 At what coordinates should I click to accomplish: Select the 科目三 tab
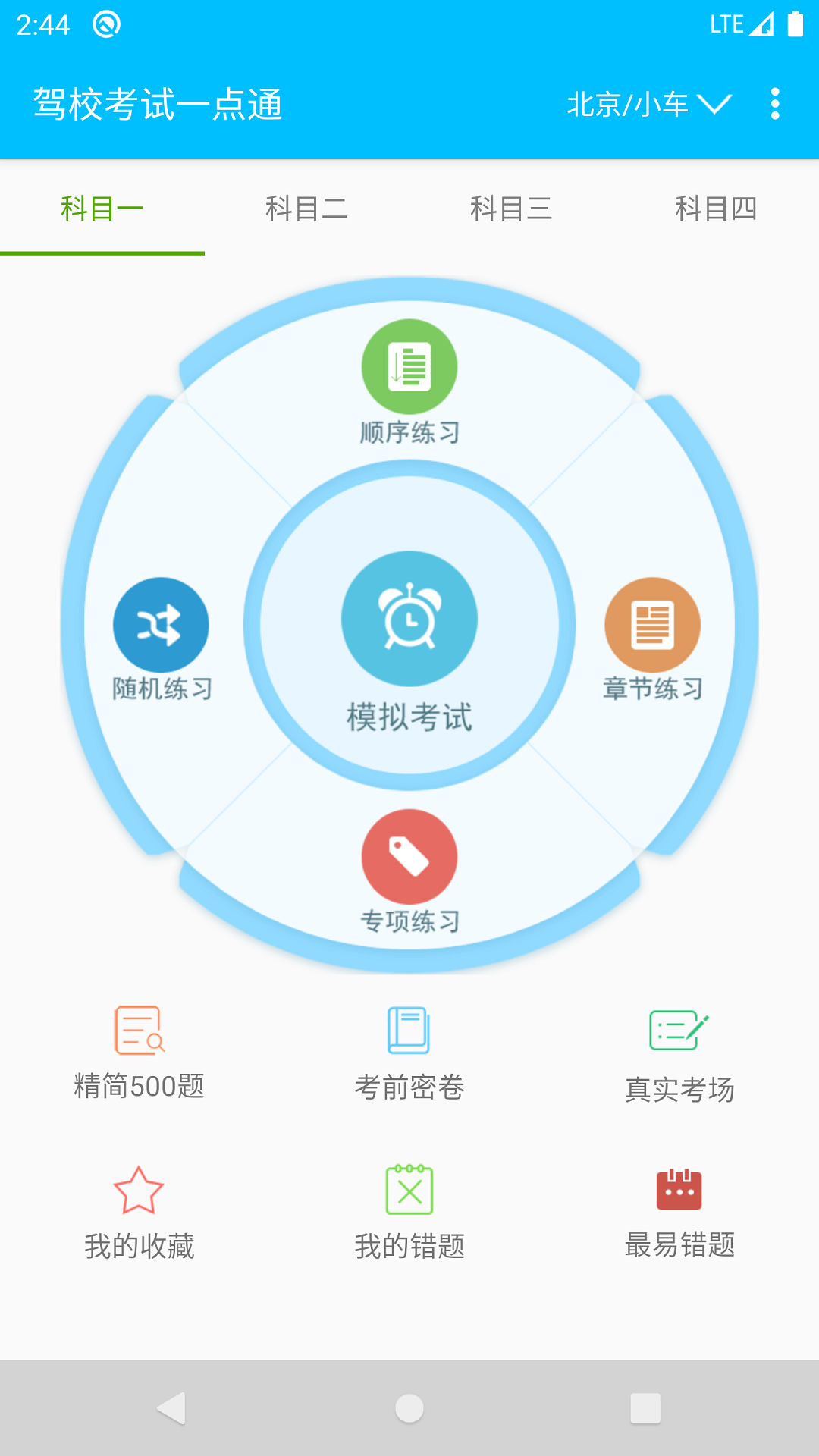(x=512, y=209)
